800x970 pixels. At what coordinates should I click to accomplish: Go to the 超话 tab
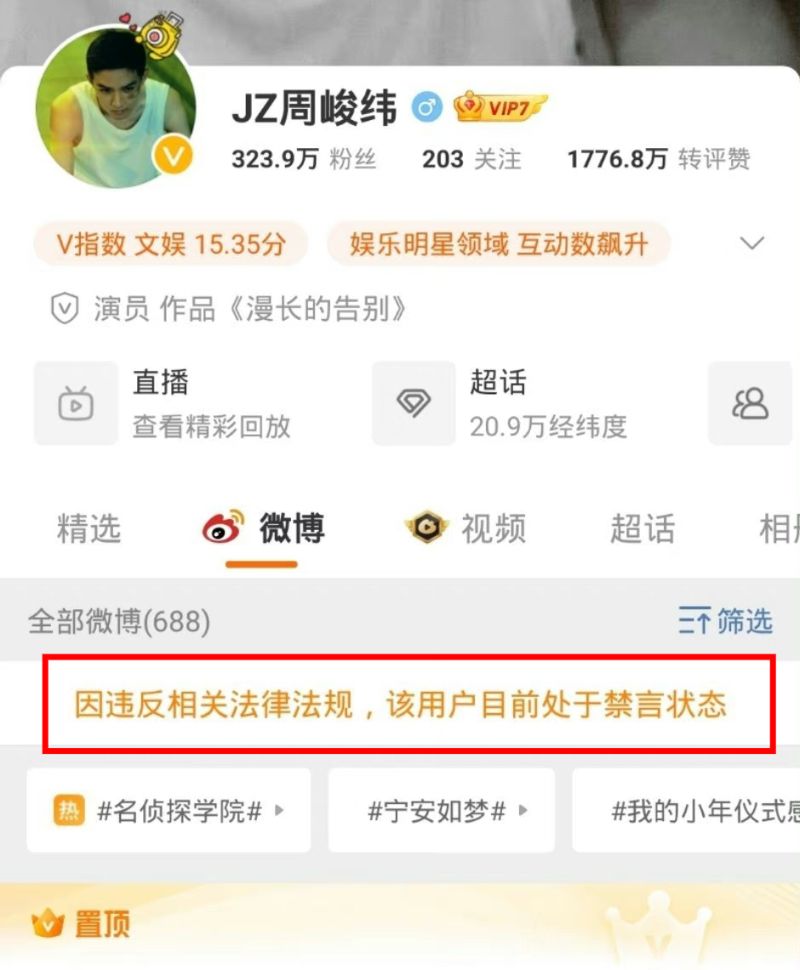(642, 528)
